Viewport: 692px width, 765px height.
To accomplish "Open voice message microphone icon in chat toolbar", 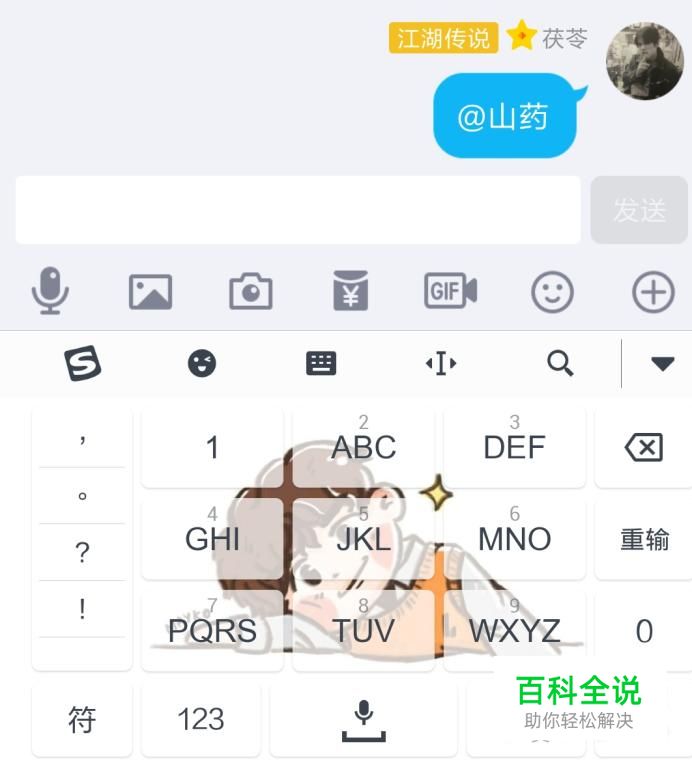I will click(50, 291).
